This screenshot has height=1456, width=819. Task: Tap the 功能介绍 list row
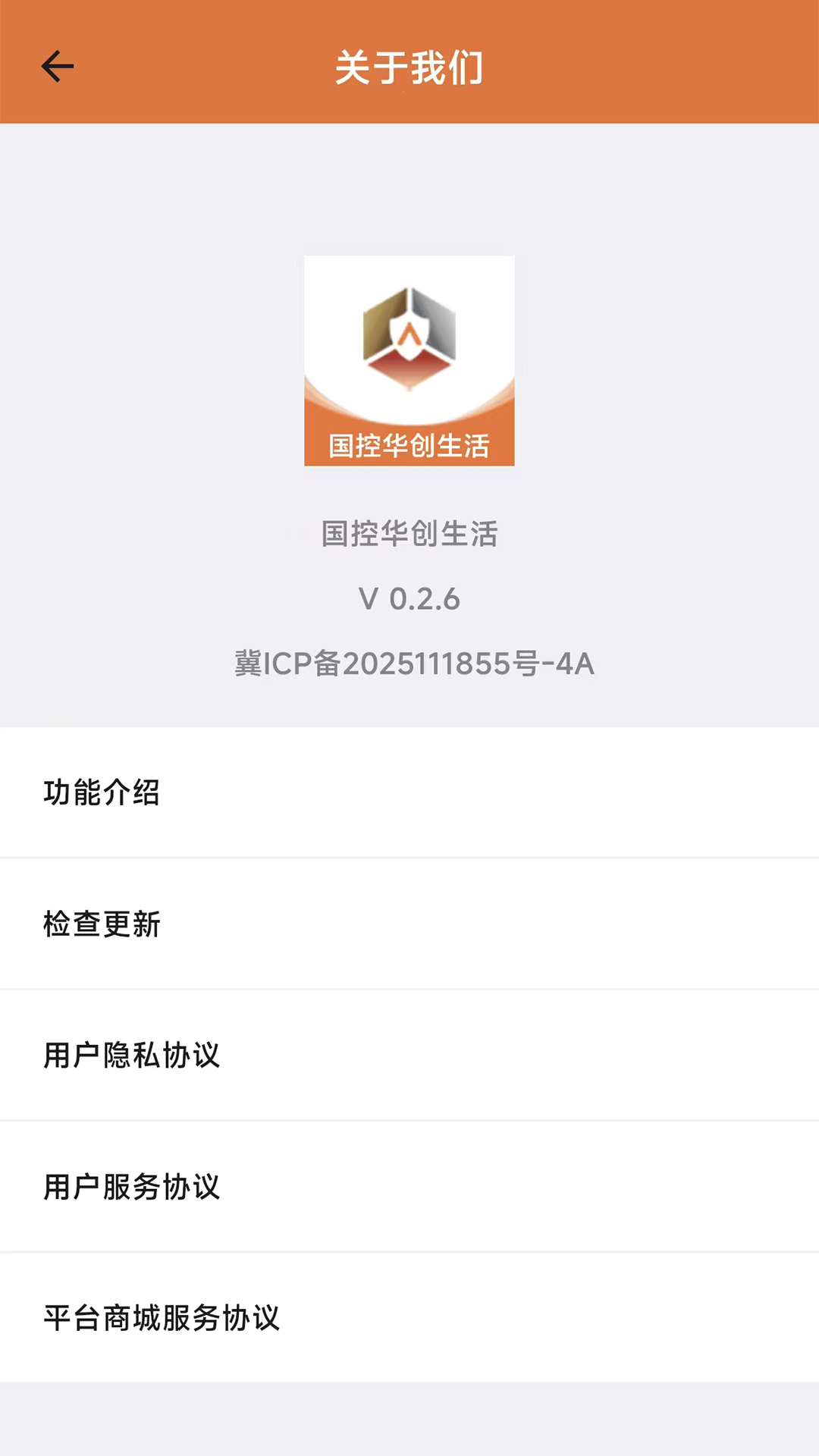pyautogui.click(x=409, y=793)
